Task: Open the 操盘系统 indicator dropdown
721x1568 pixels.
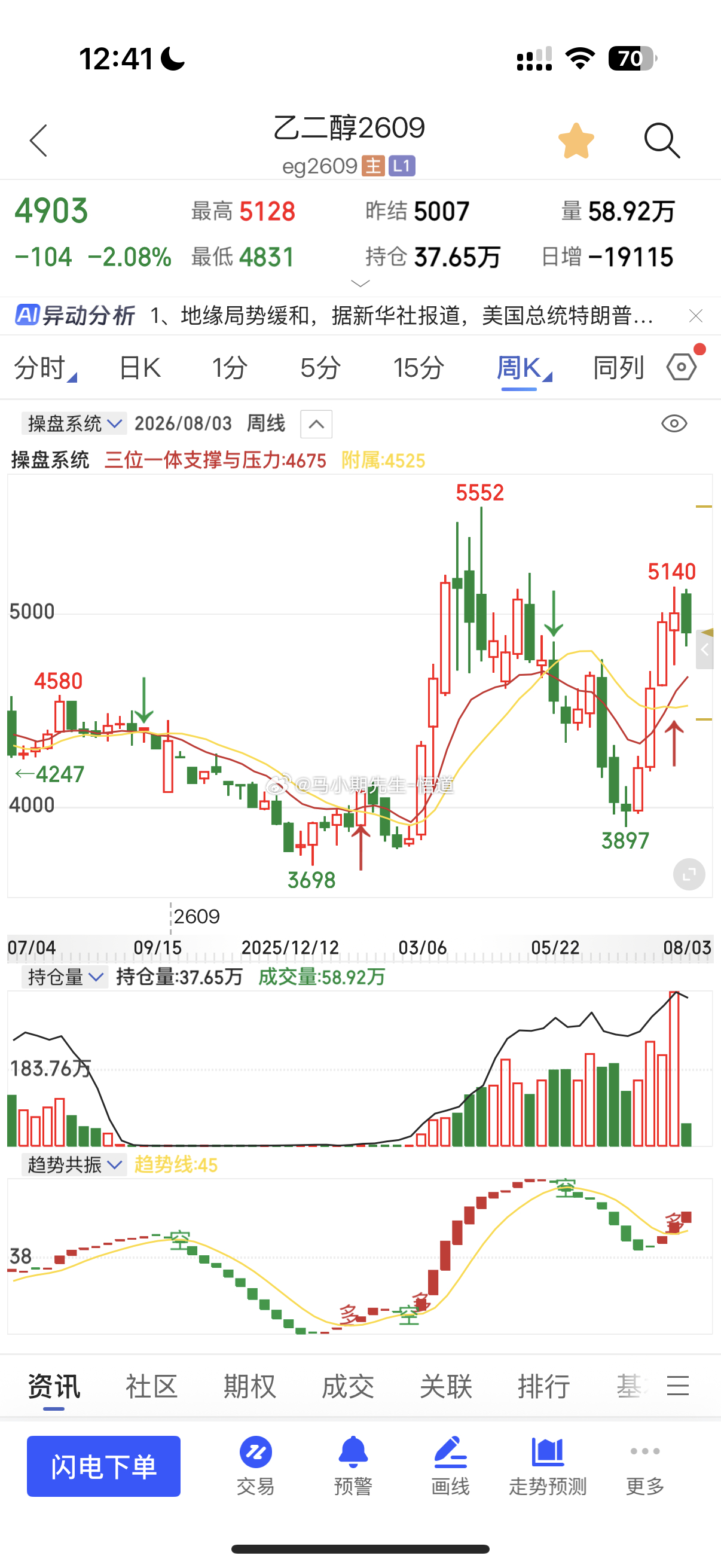Action: click(x=74, y=423)
